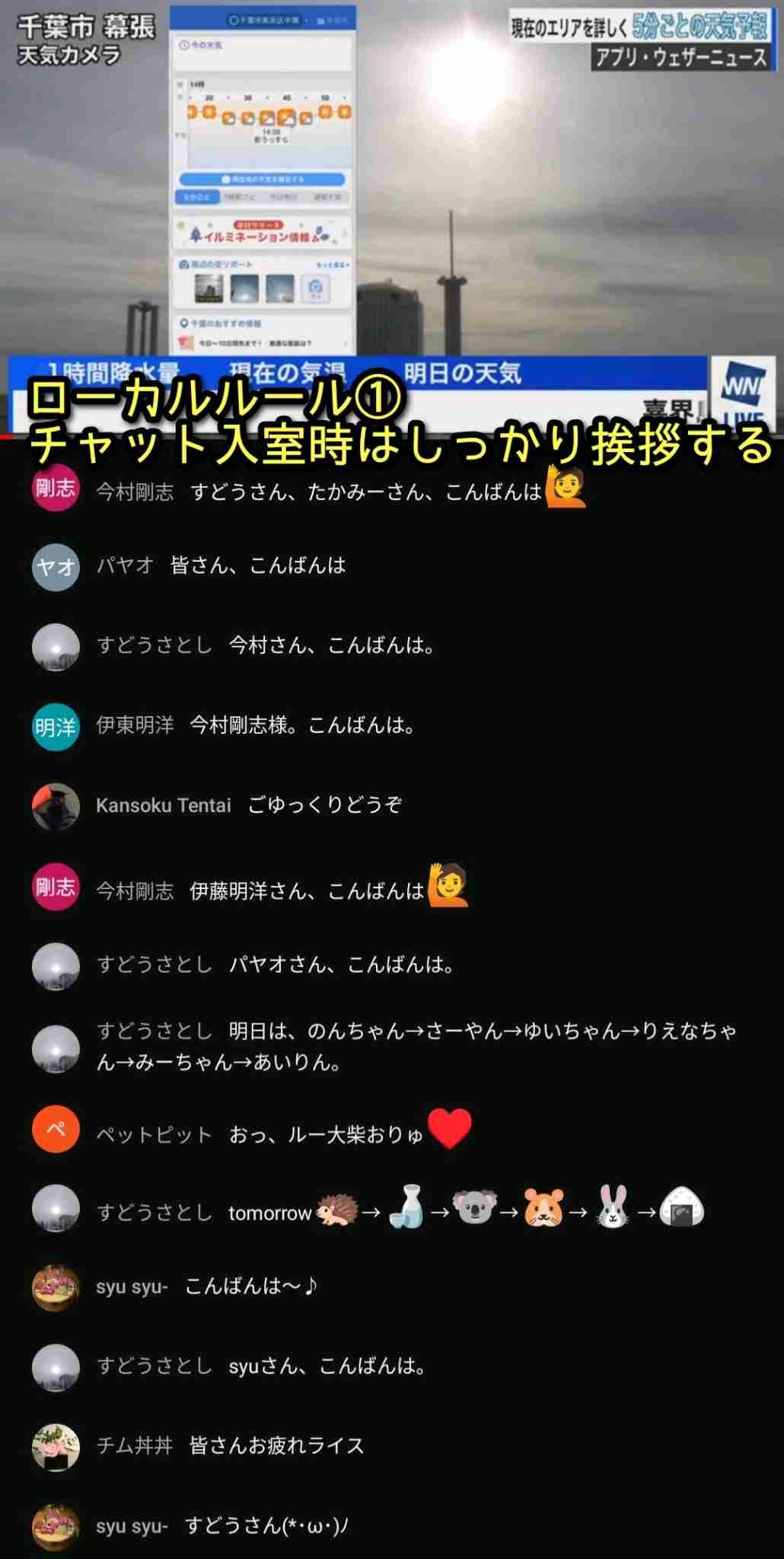Open パヤオ's greeting message options

coord(257,566)
